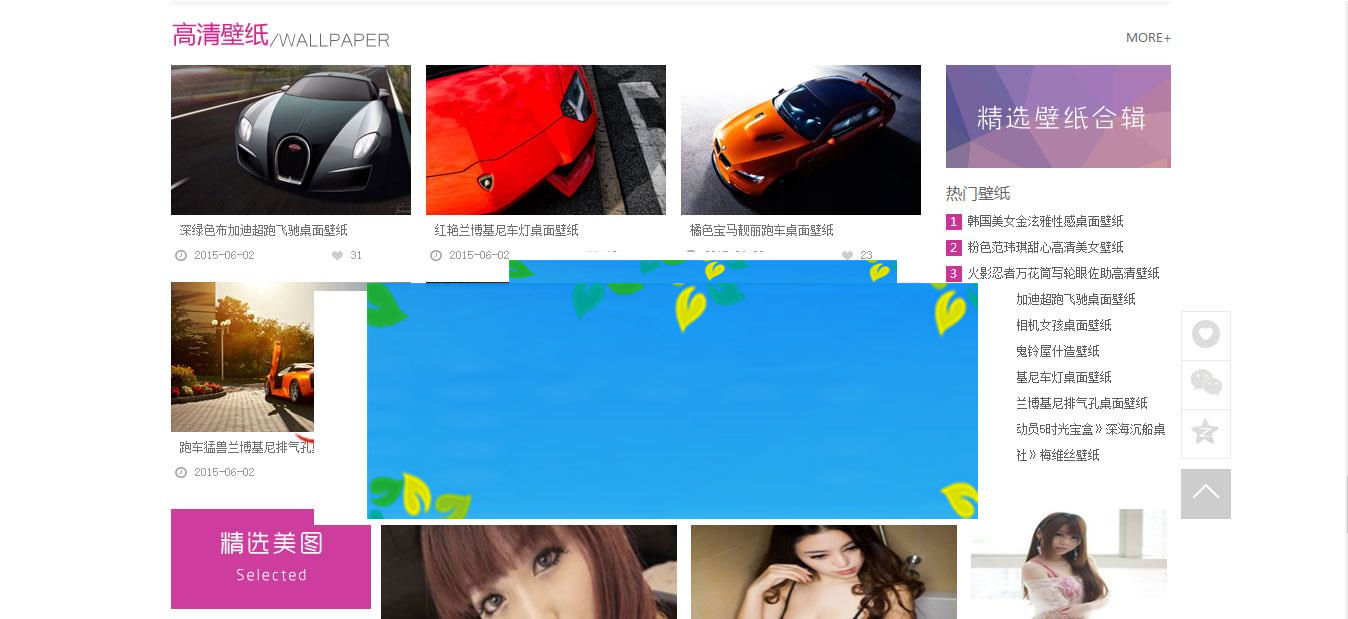The image size is (1348, 619).
Task: Open MORE+ wallpapers link
Action: click(1147, 38)
